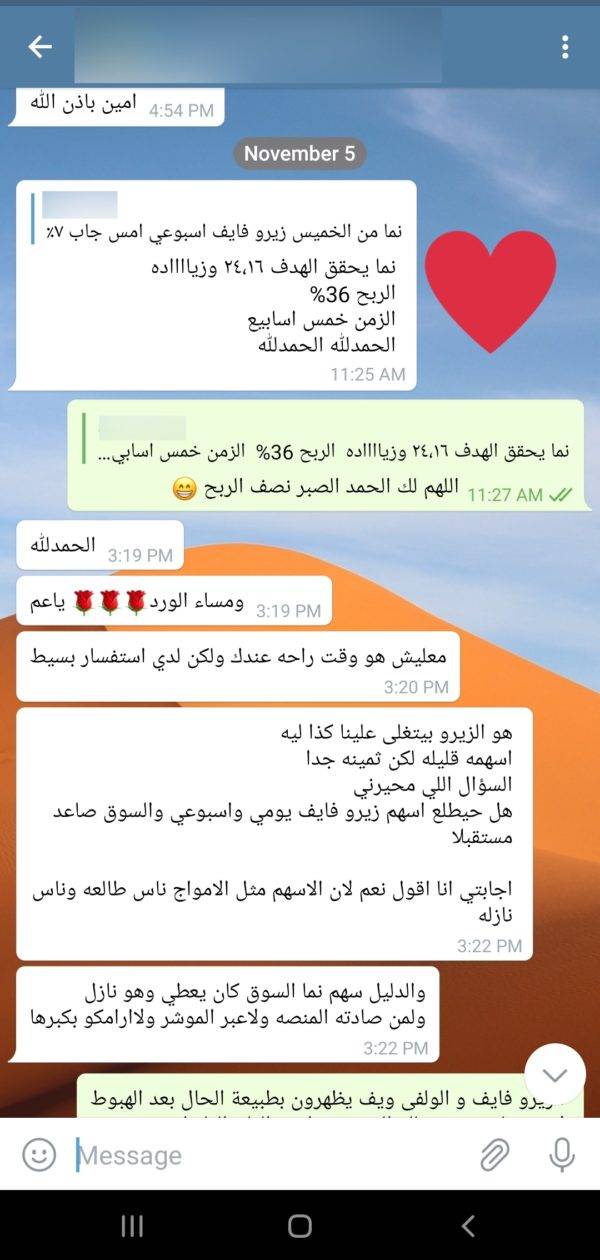Open the three-dot overflow menu
600x1260 pixels.
click(565, 46)
